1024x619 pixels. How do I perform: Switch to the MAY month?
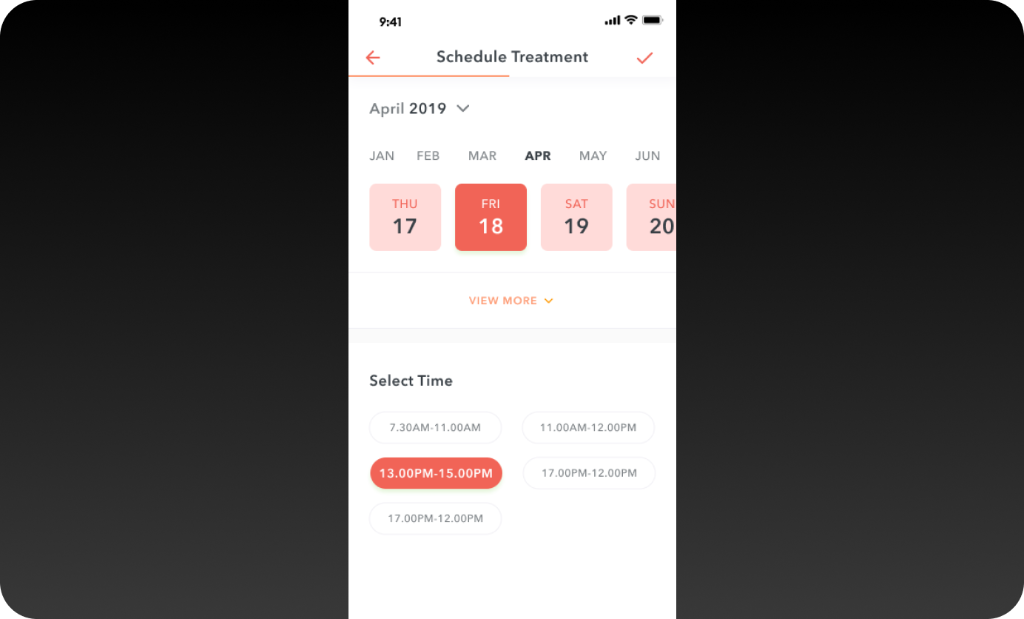coord(593,155)
